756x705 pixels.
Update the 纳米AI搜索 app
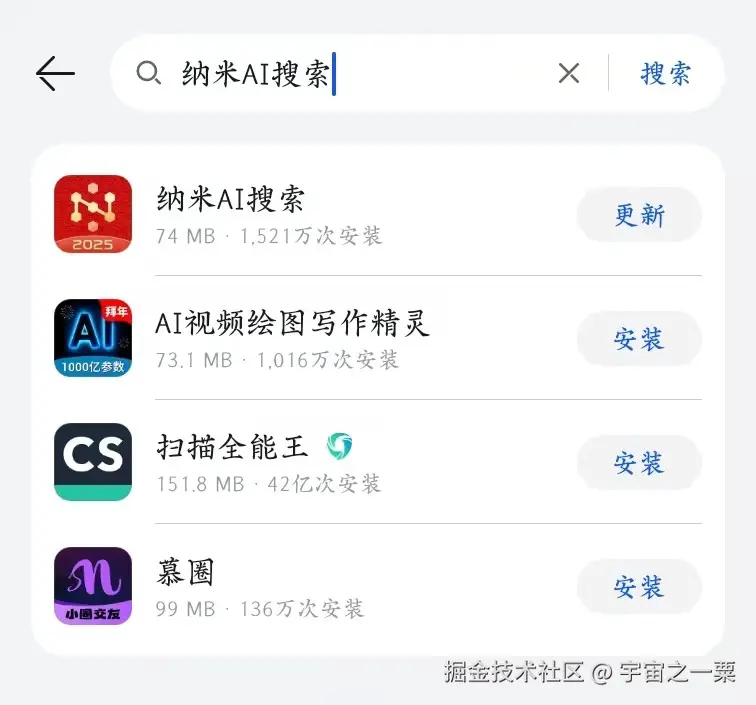tap(639, 215)
